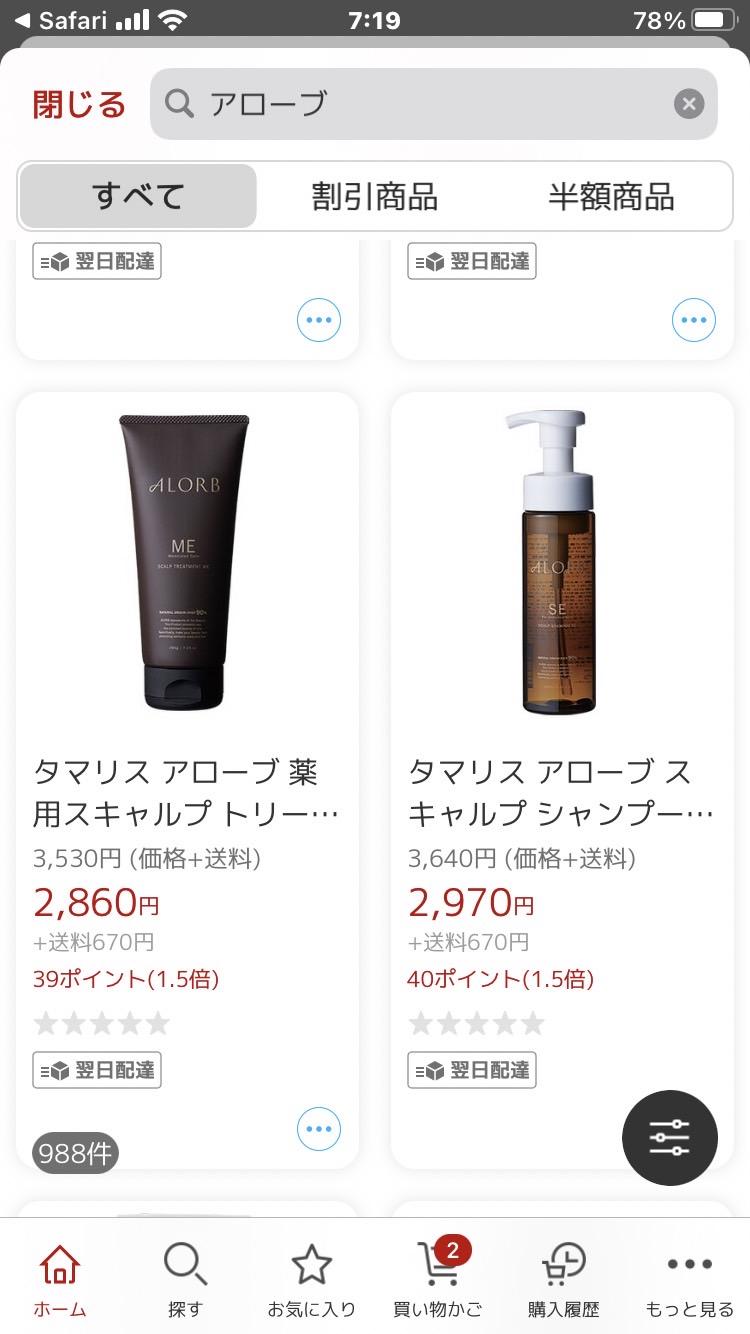Screen dimensions: 750x1334
Task: Focus the search field containing アローブ
Action: tap(420, 104)
